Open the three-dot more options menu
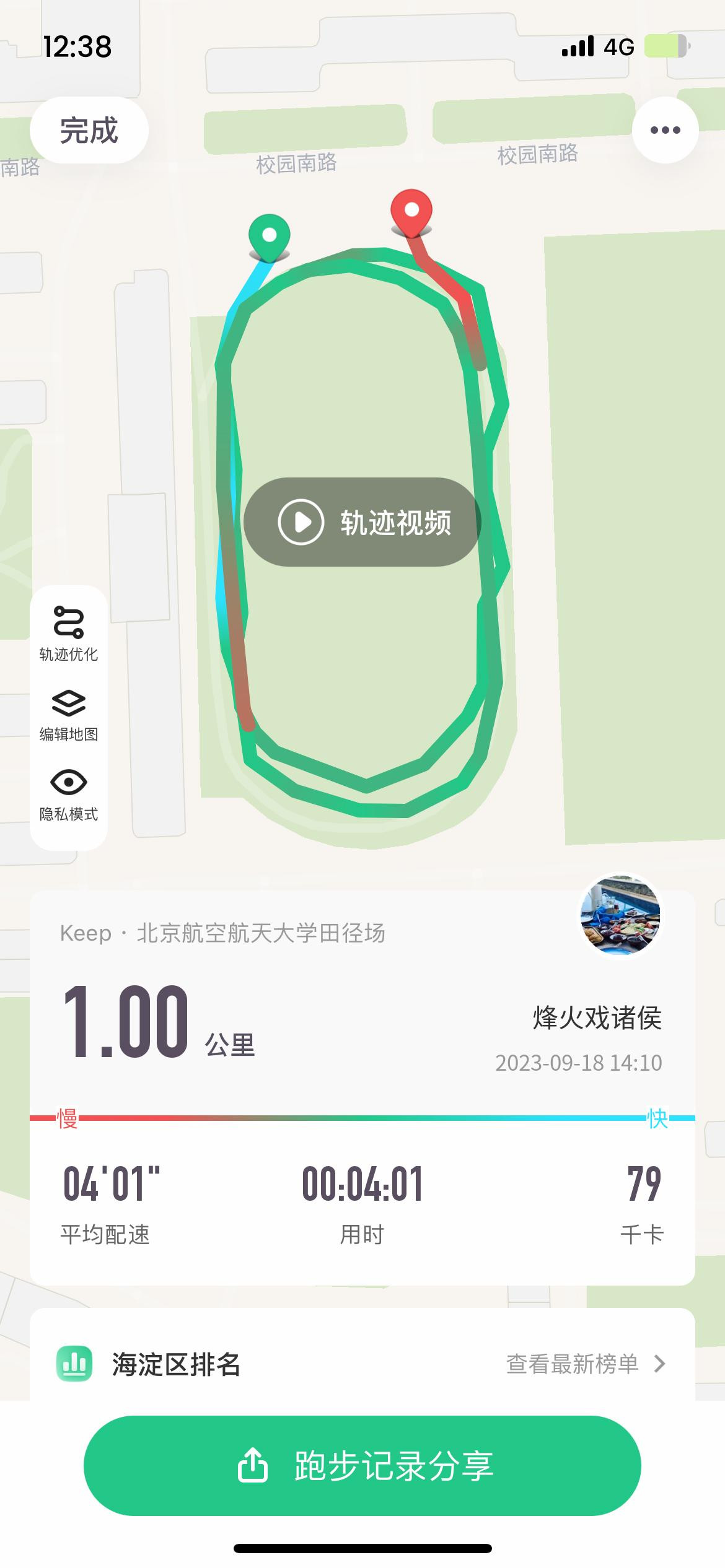Image resolution: width=725 pixels, height=1568 pixels. pos(665,130)
